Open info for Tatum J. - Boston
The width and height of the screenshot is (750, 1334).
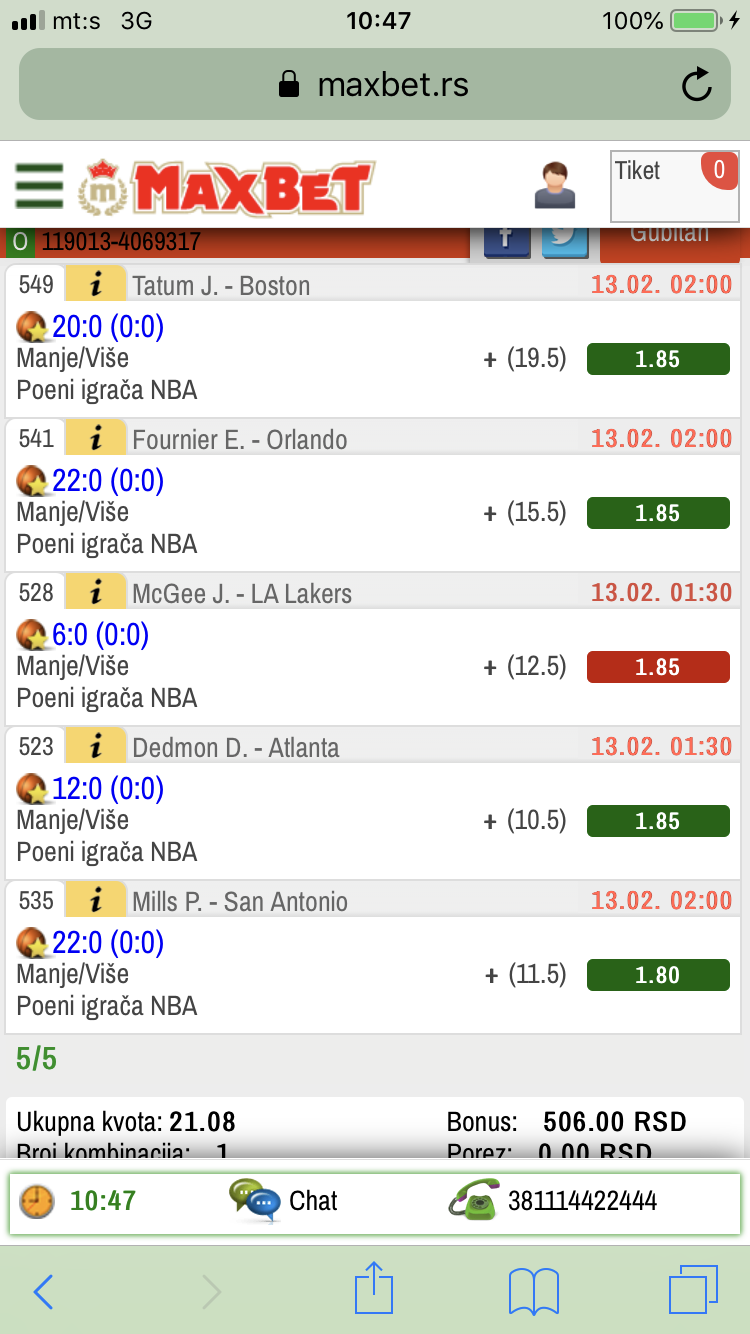[x=95, y=285]
